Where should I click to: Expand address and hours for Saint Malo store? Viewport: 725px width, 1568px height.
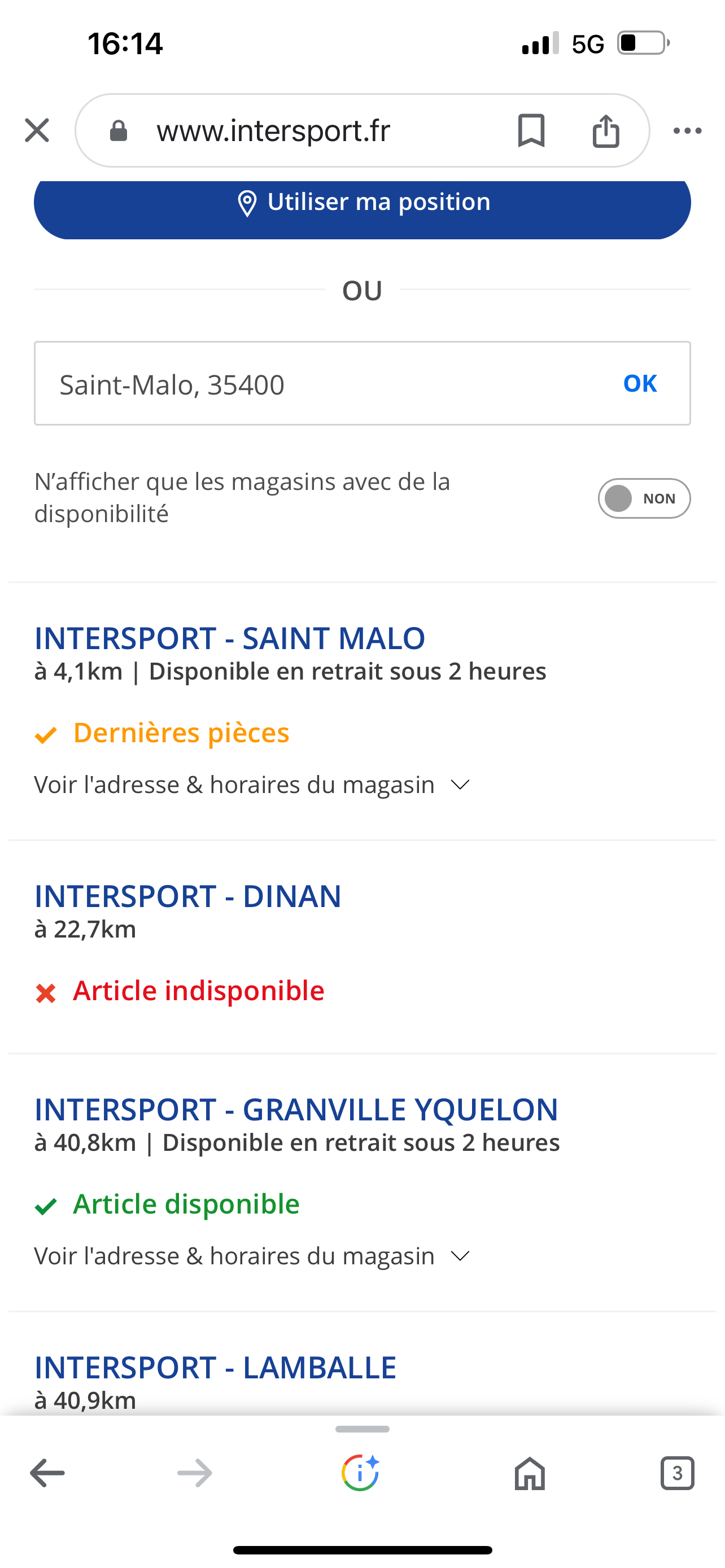tap(252, 785)
